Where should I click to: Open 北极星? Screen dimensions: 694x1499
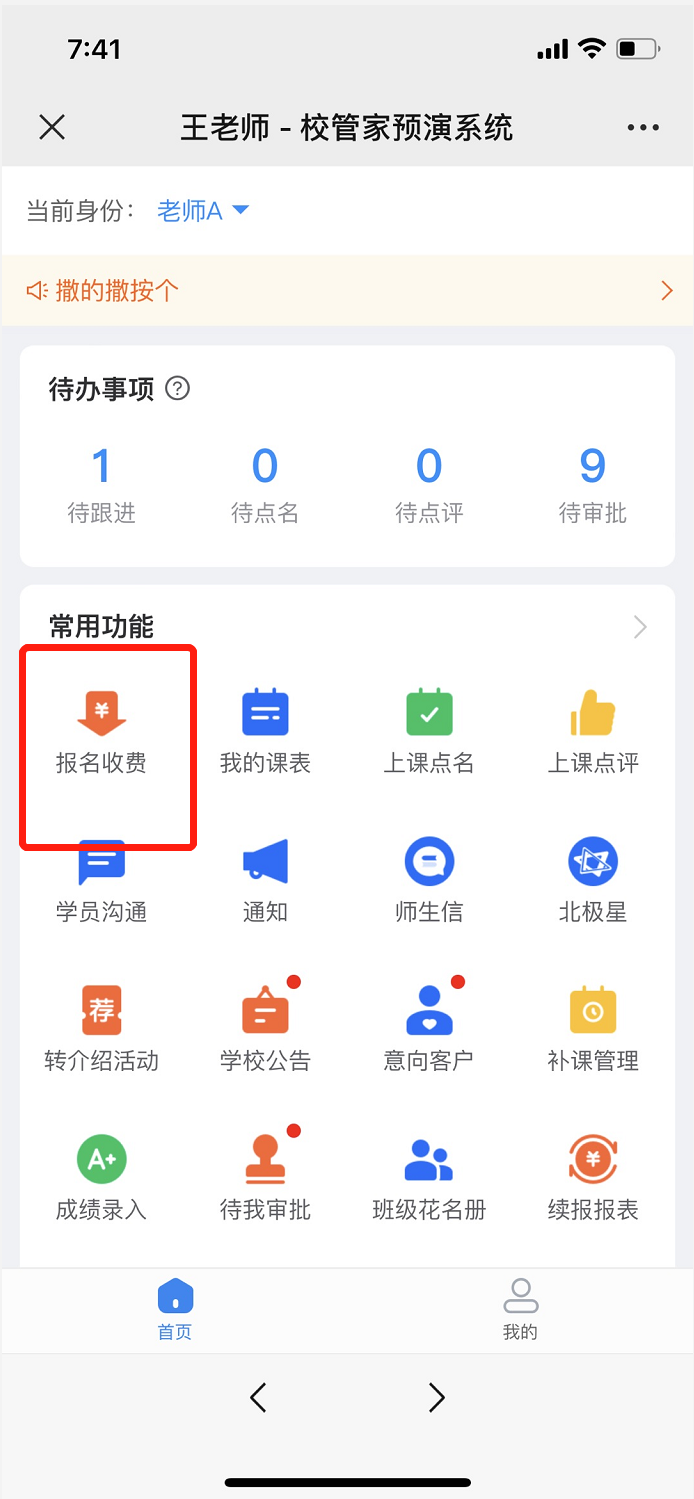(x=593, y=880)
